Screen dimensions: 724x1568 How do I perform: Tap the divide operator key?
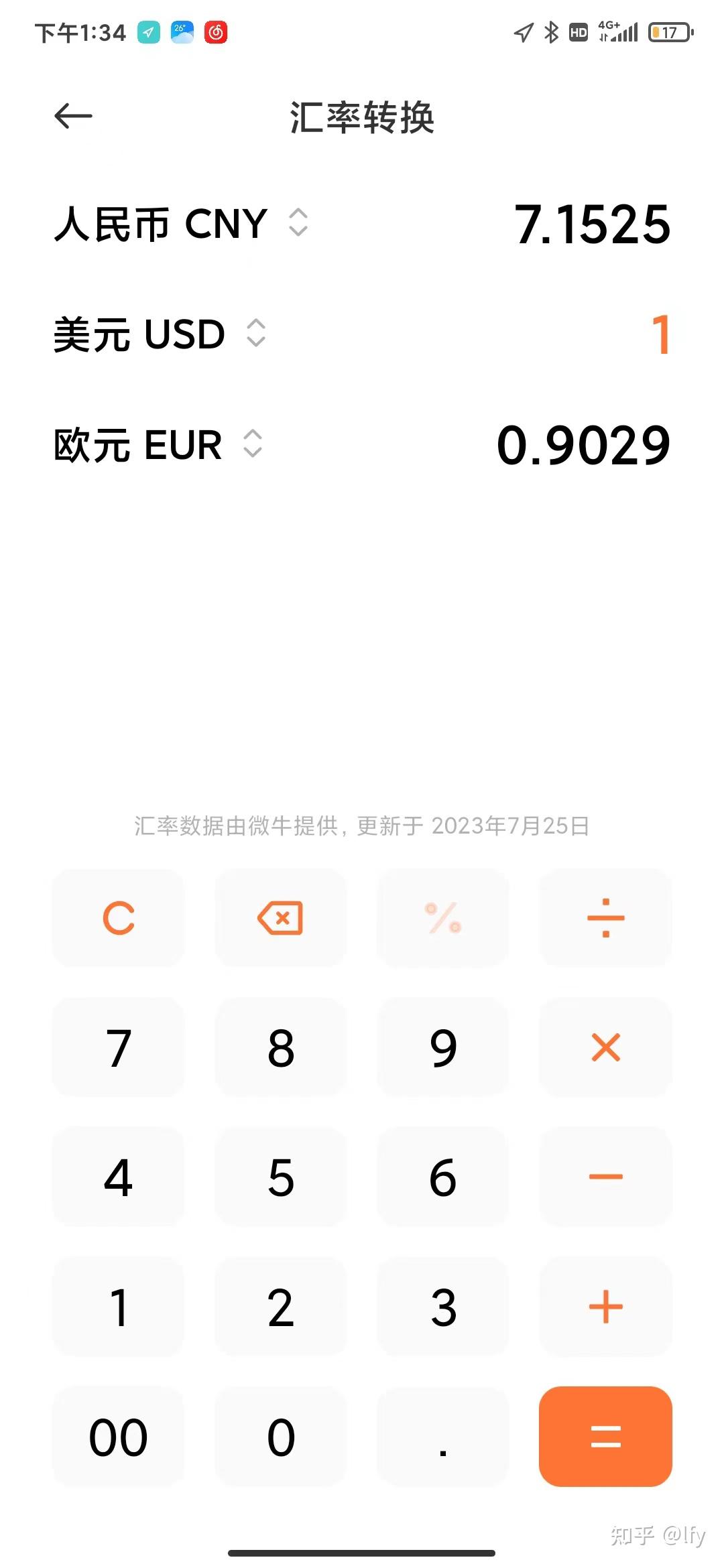(x=605, y=918)
